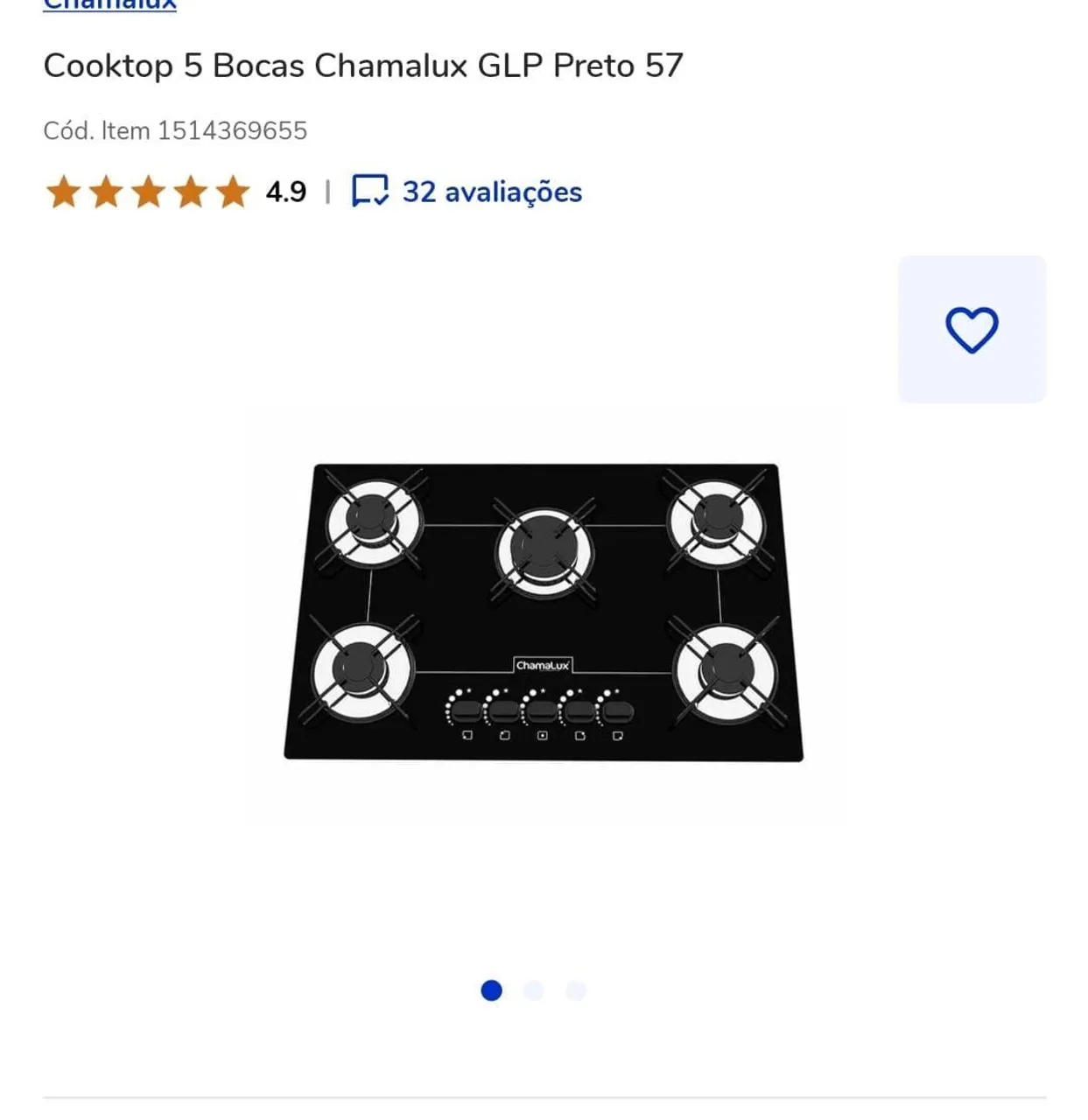1088x1120 pixels.
Task: Jump to the third image page dot
Action: (576, 990)
